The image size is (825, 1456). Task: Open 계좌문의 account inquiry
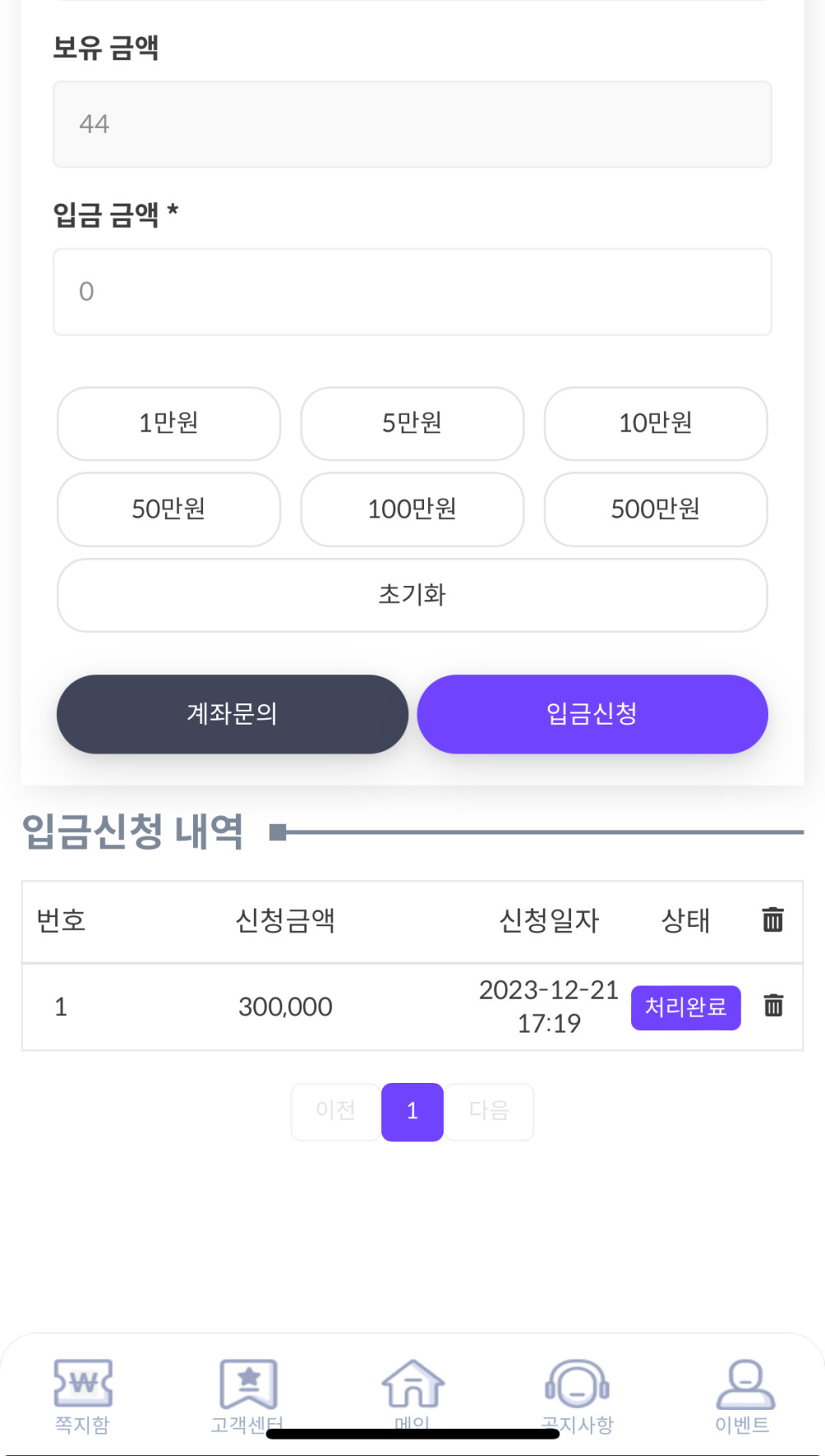(x=232, y=714)
